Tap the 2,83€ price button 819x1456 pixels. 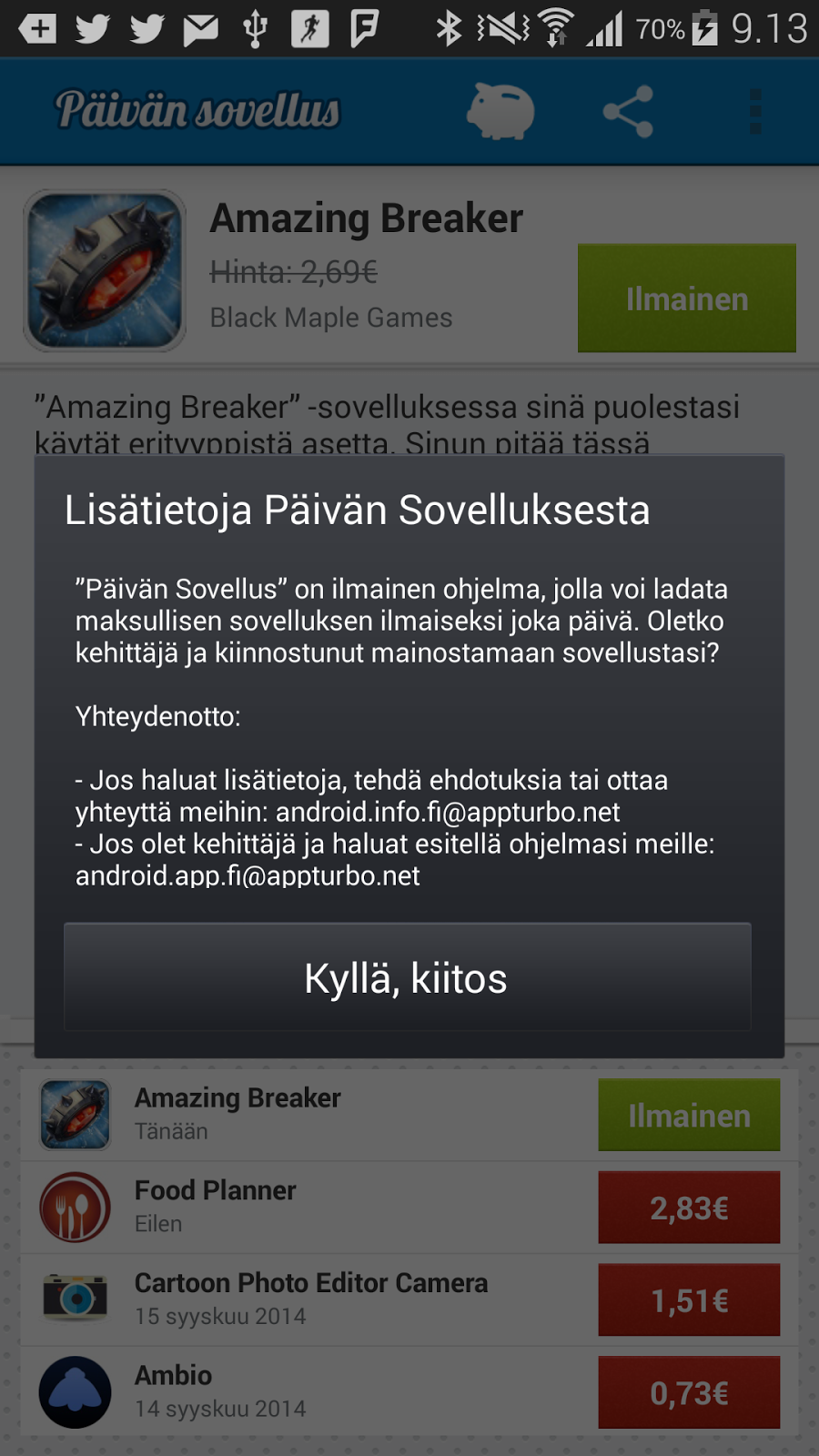689,1208
